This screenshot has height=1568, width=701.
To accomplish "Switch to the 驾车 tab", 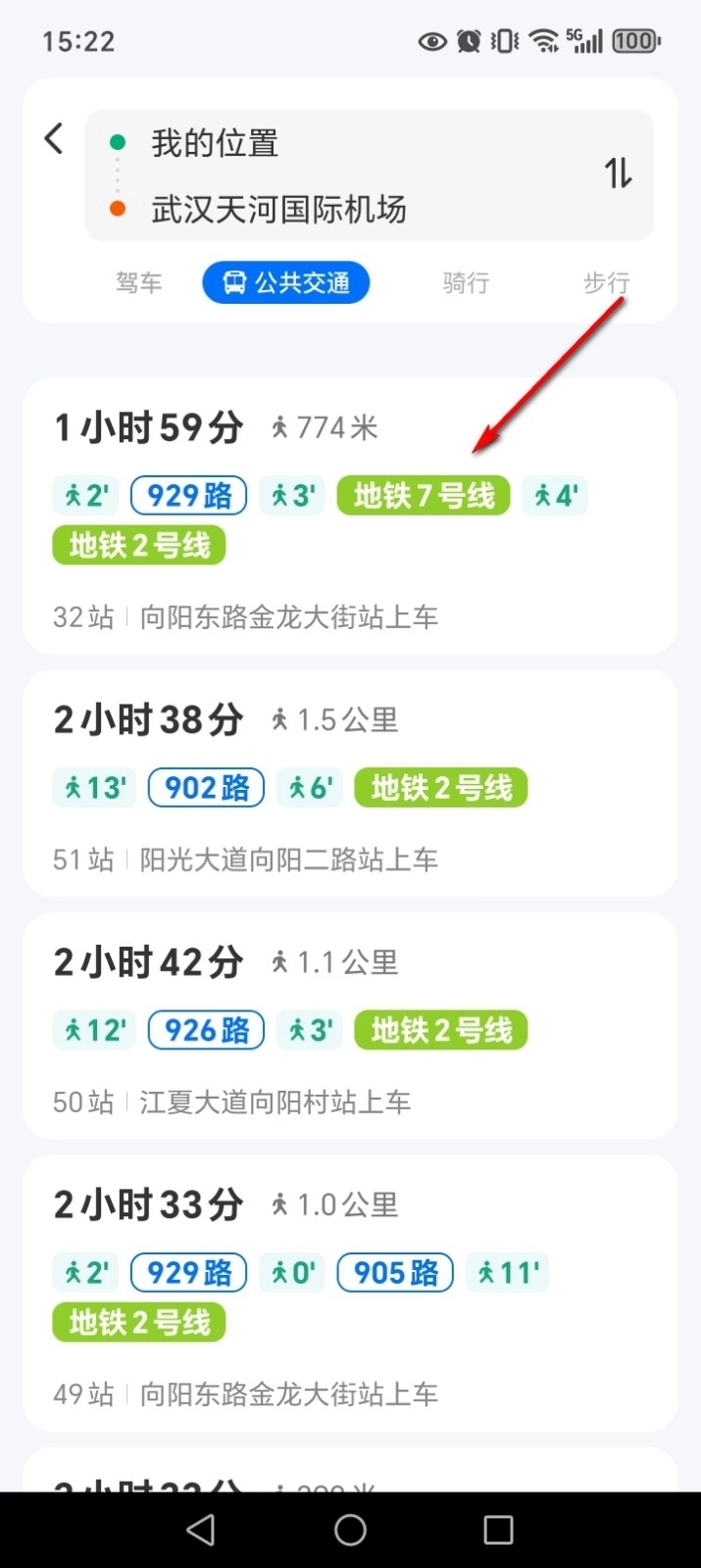I will pos(138,283).
